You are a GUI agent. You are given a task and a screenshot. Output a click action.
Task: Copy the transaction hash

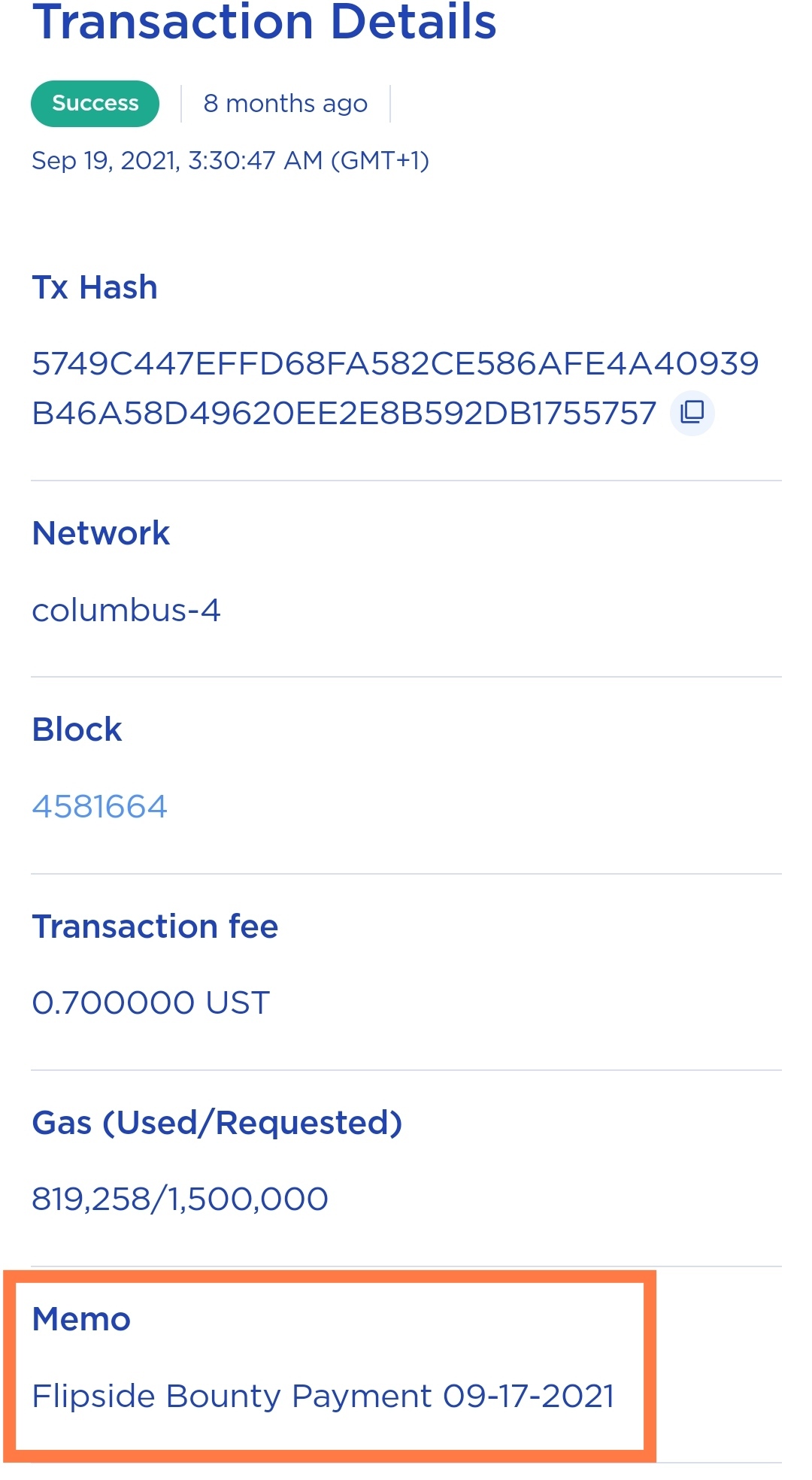[692, 412]
